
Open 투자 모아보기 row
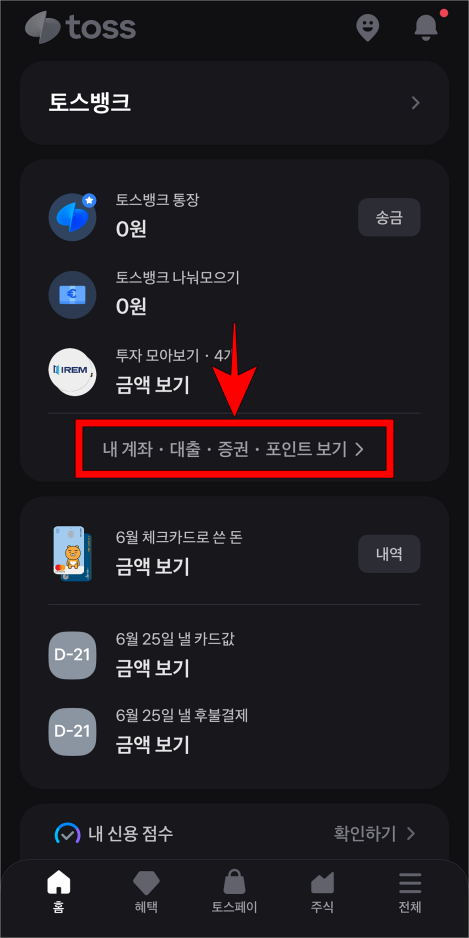click(x=234, y=371)
